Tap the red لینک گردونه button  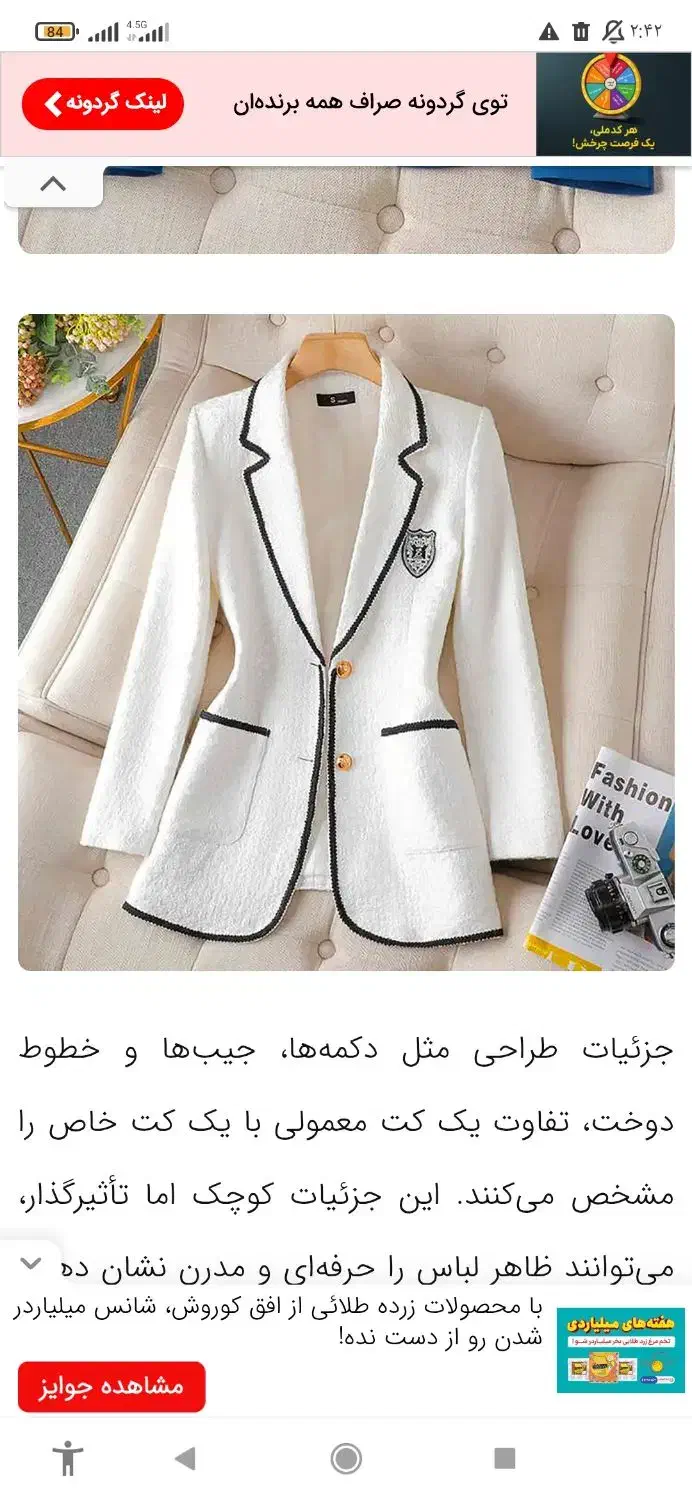point(102,104)
